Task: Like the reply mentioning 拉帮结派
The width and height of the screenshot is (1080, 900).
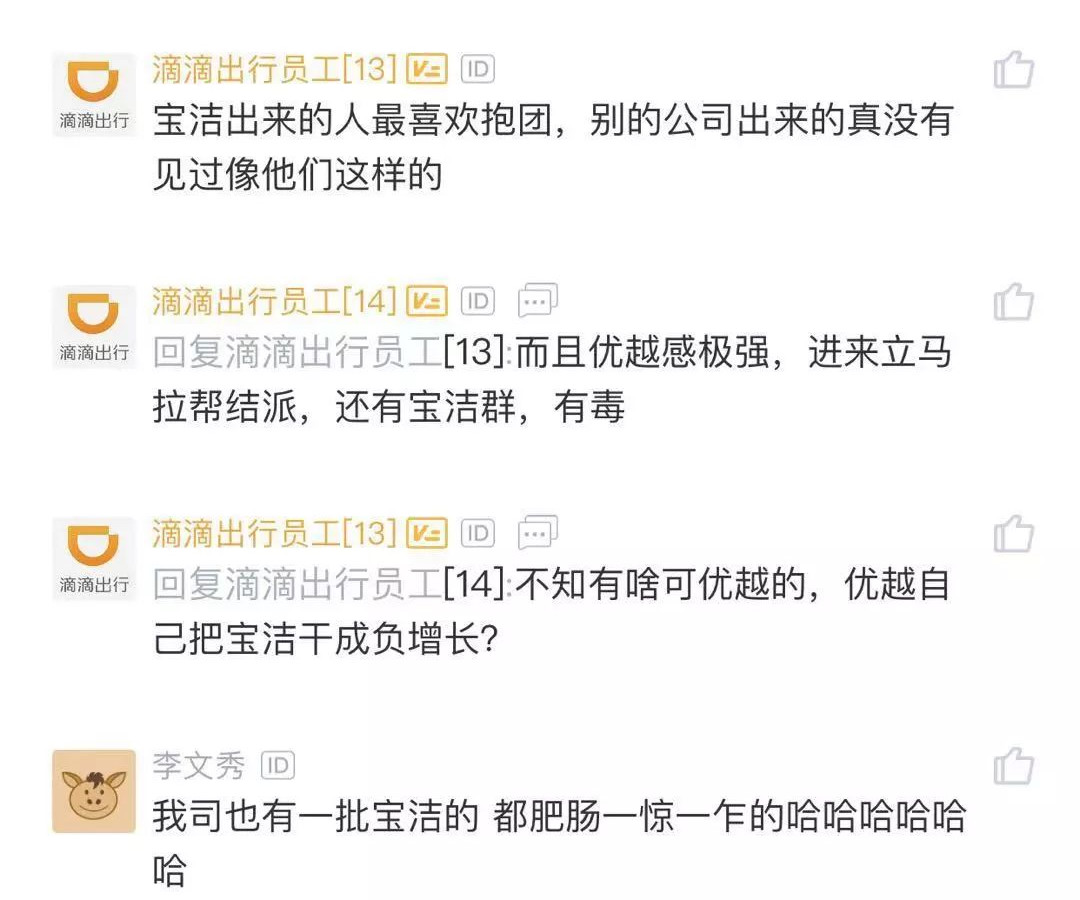Action: click(x=1012, y=301)
